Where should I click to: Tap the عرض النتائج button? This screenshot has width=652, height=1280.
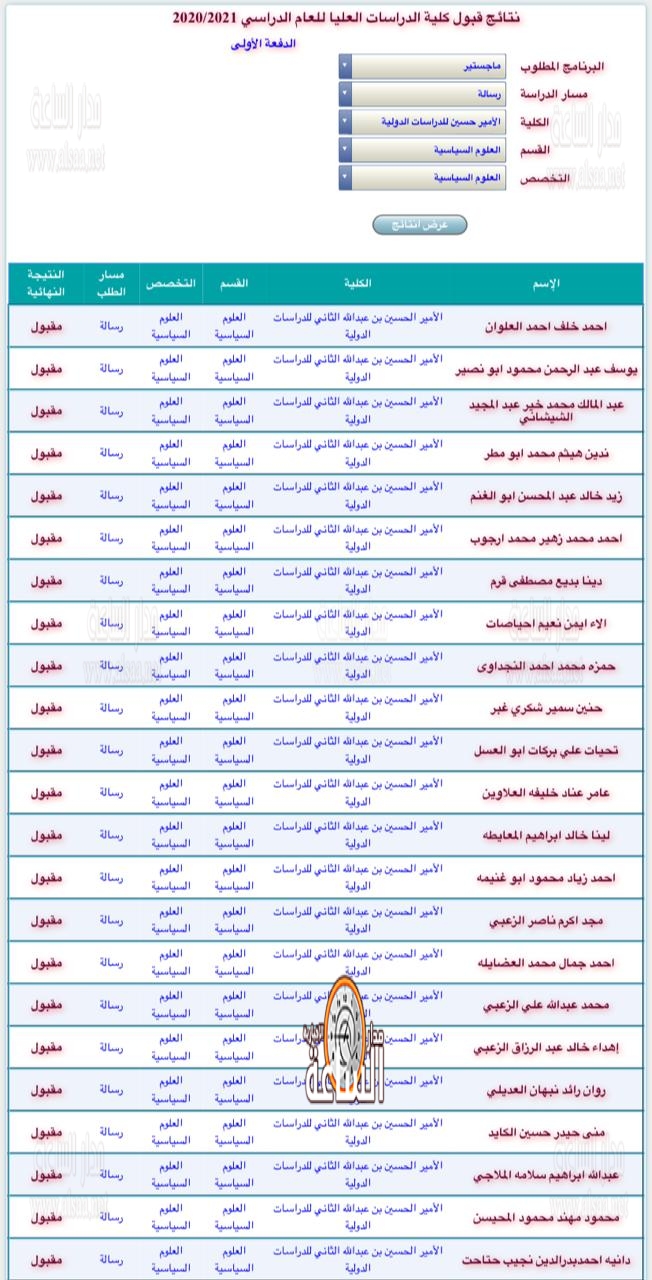click(x=420, y=225)
